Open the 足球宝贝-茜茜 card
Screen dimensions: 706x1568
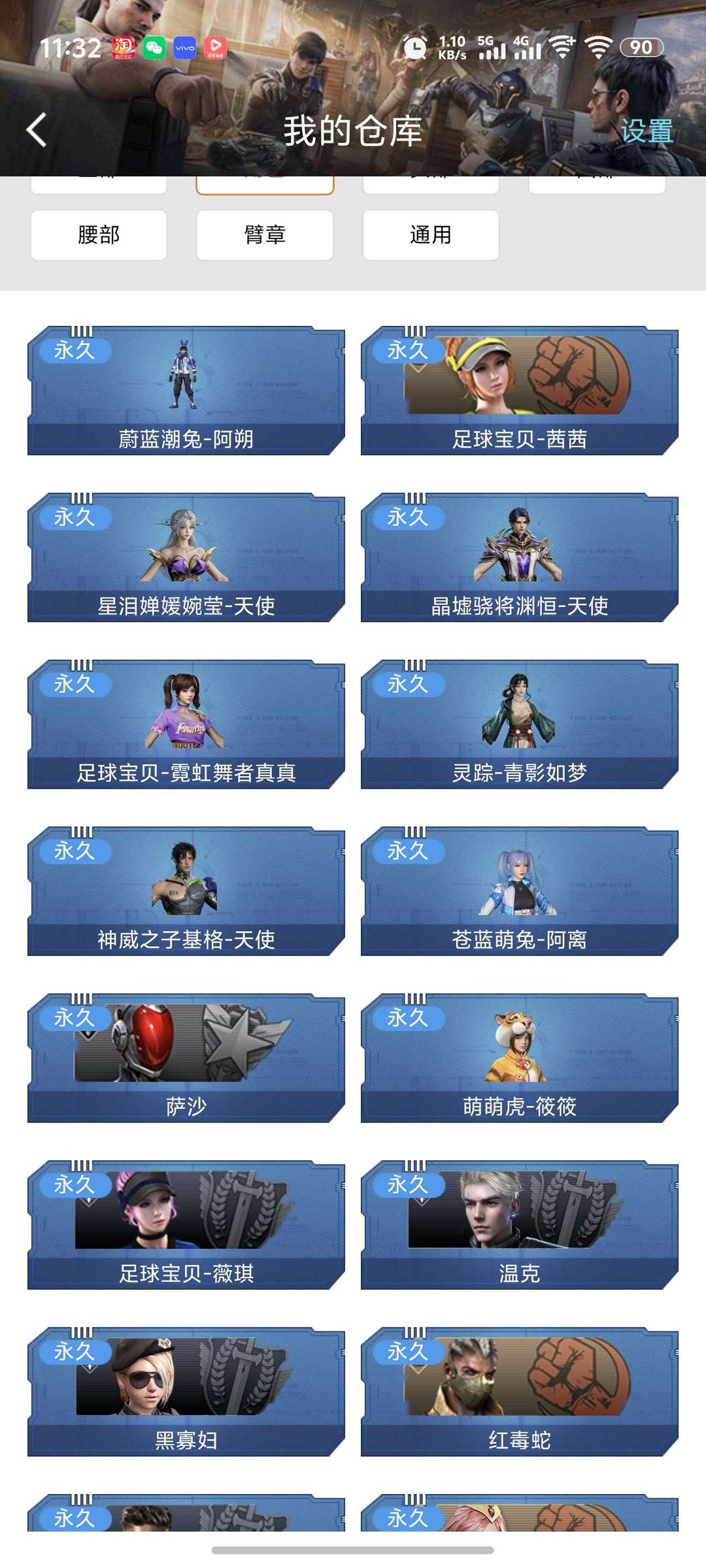point(520,391)
